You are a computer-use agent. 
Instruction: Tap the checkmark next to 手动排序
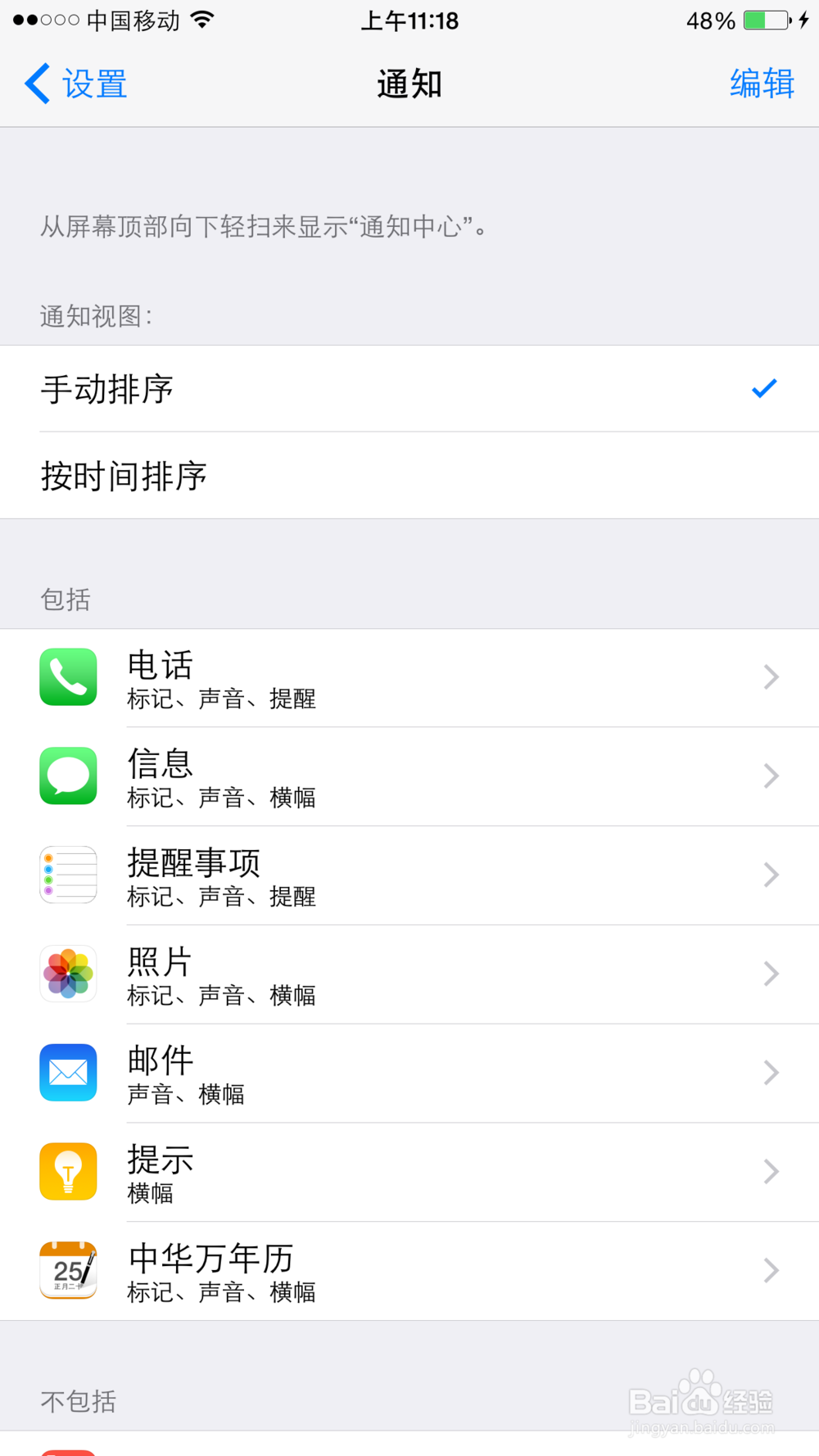pos(764,388)
